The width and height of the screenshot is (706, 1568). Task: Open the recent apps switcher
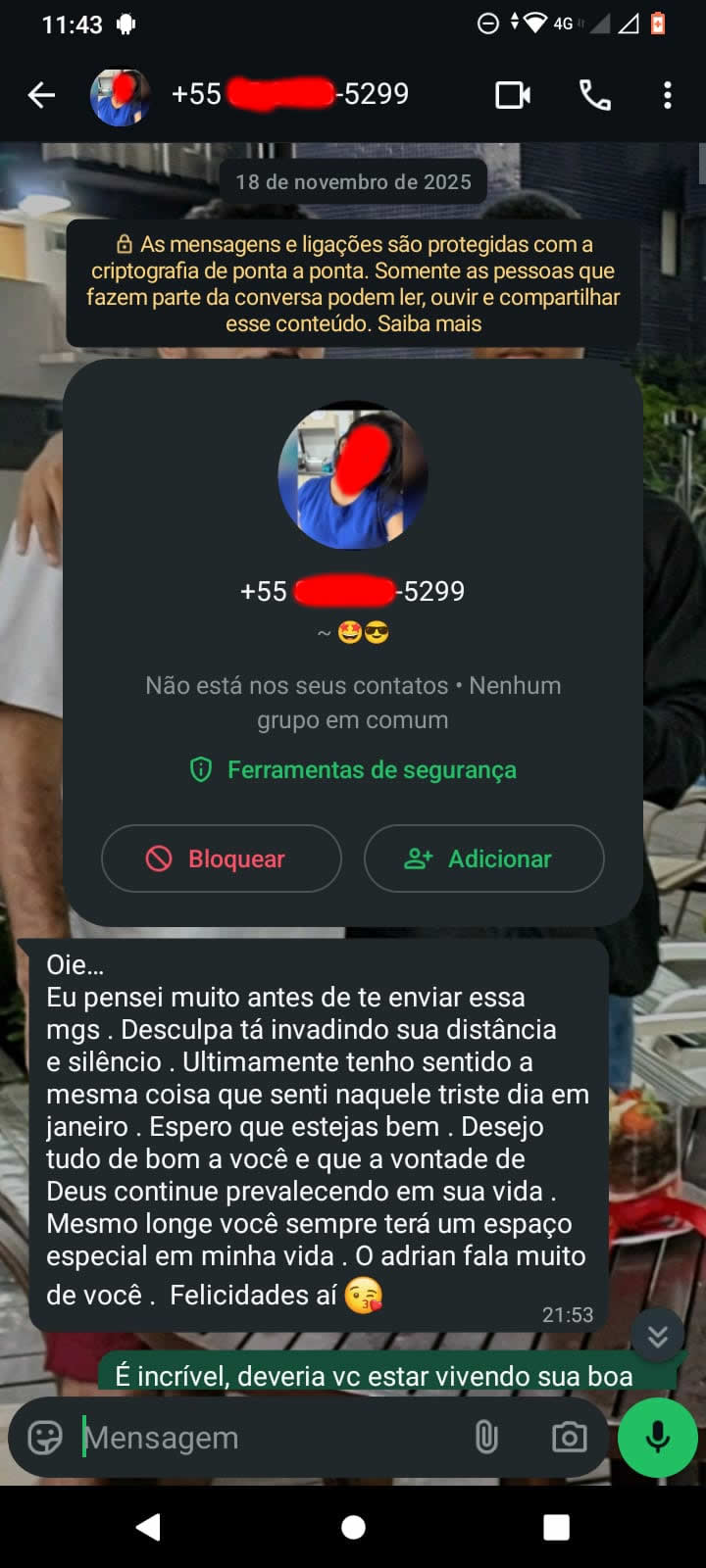pyautogui.click(x=556, y=1527)
